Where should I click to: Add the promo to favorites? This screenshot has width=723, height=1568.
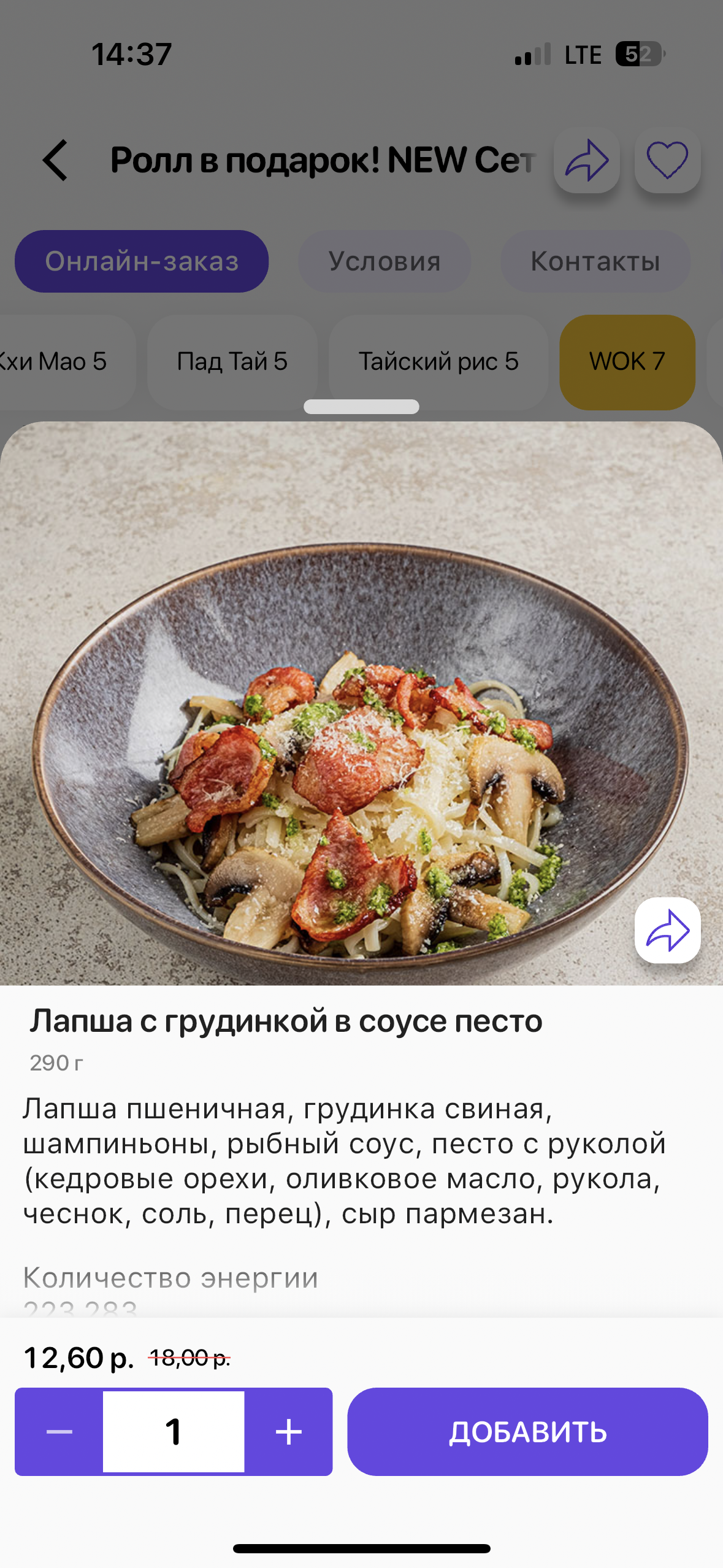667,161
